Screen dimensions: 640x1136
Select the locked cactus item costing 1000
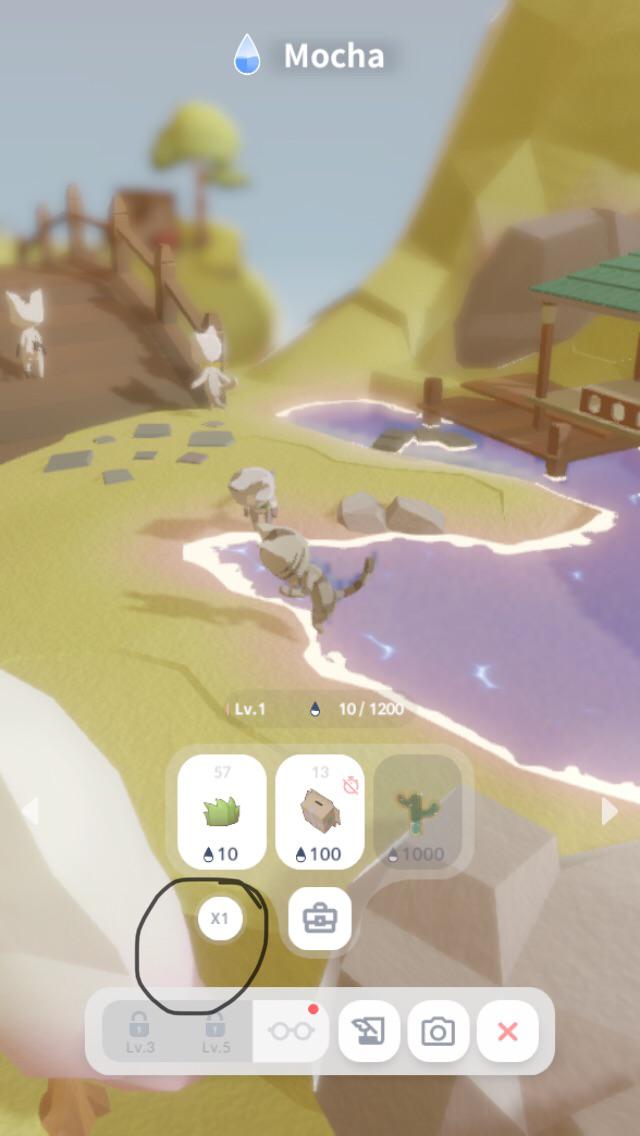pyautogui.click(x=416, y=812)
